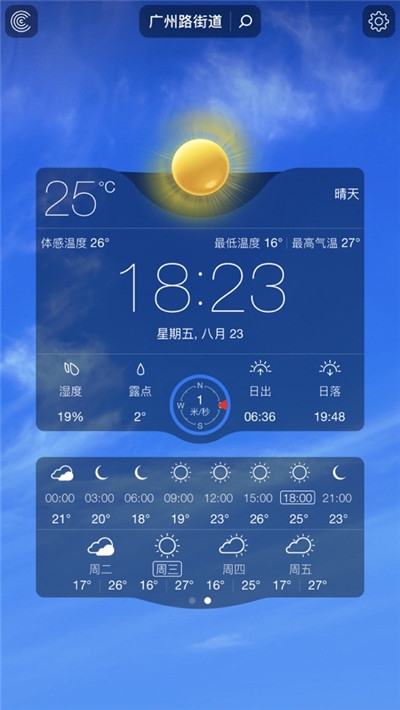
Task: Tap the search magnifier icon
Action: coord(246,21)
